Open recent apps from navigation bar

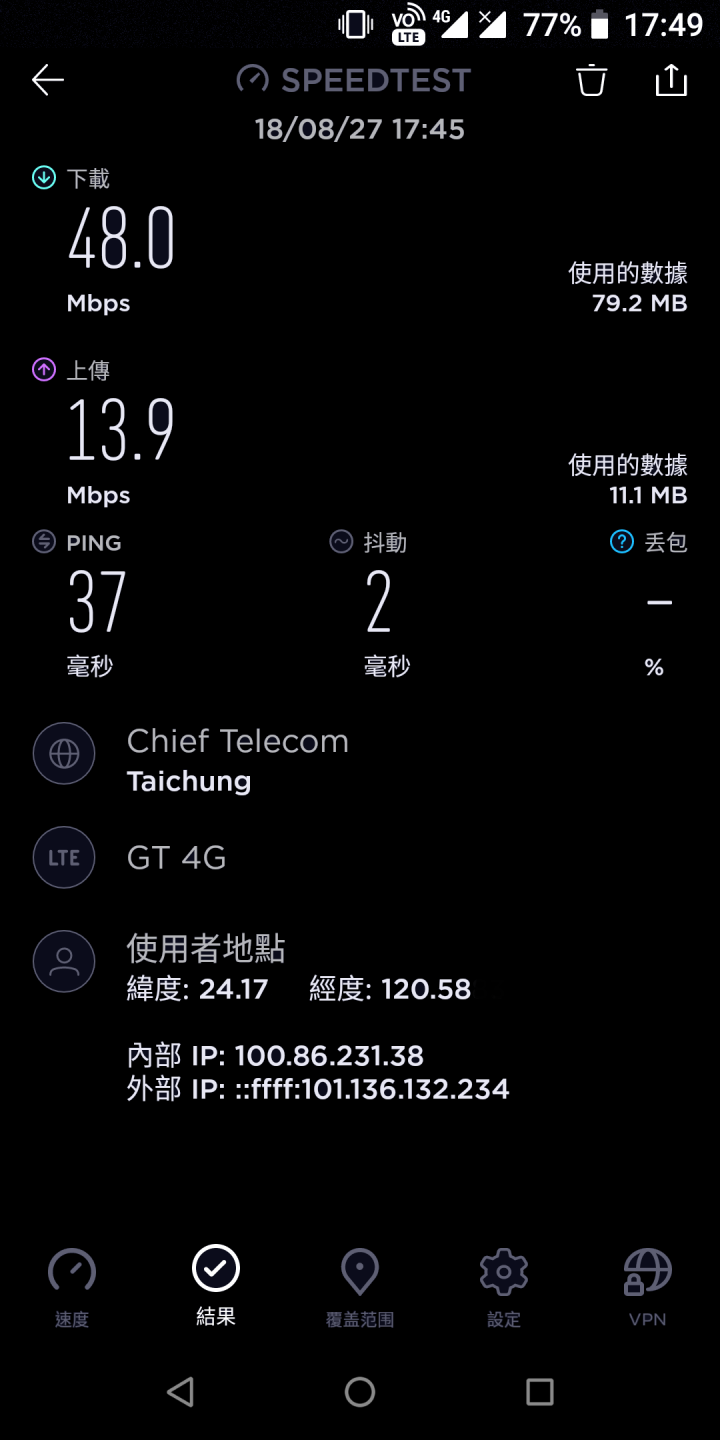pos(540,1392)
